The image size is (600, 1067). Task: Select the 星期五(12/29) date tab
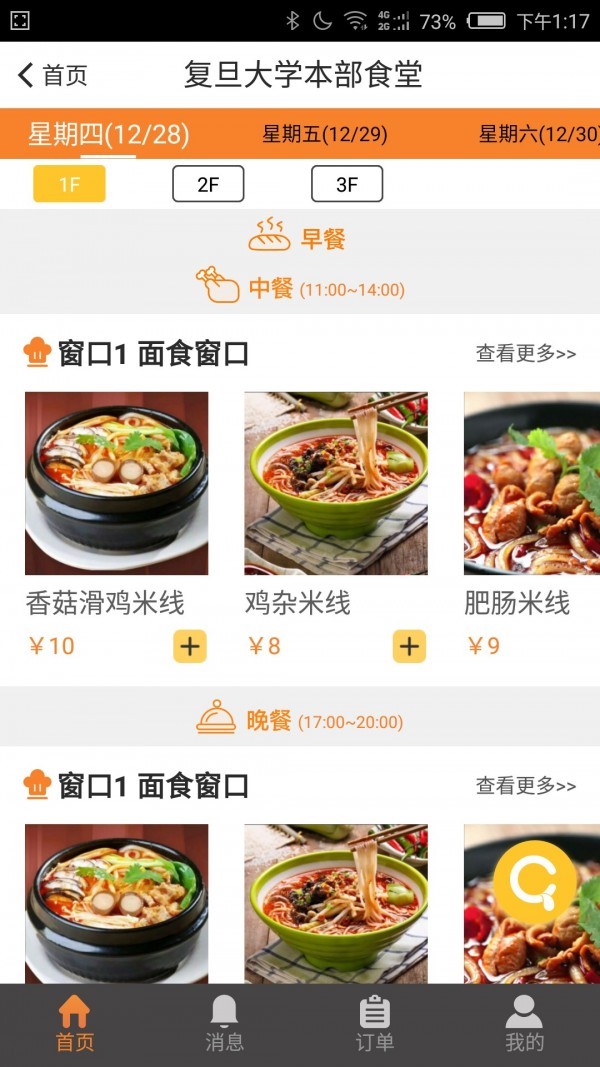click(324, 134)
